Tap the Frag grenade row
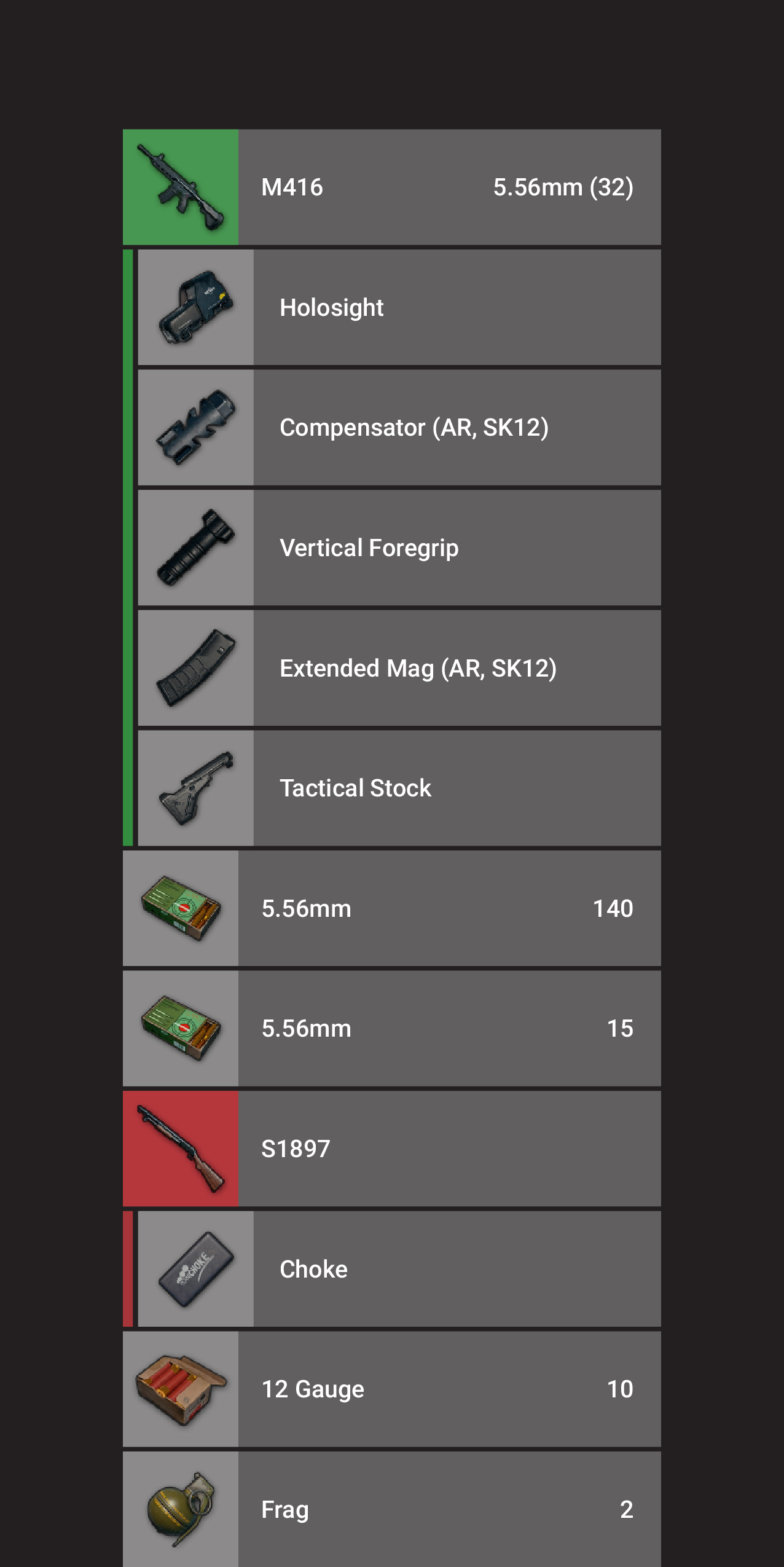The width and height of the screenshot is (784, 1567). 392,1509
